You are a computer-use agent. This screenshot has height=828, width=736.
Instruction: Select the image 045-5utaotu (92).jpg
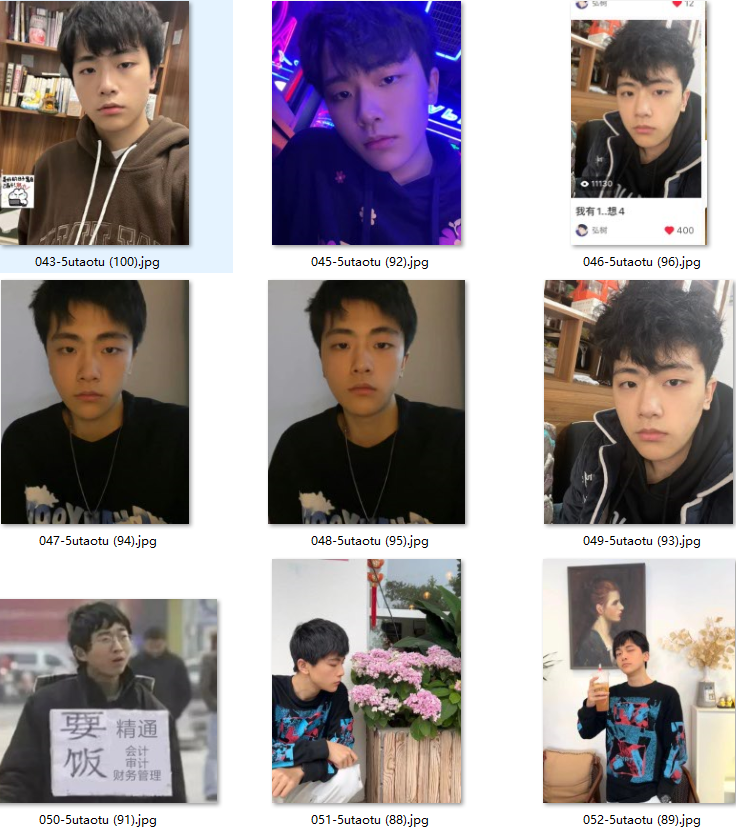(x=366, y=123)
